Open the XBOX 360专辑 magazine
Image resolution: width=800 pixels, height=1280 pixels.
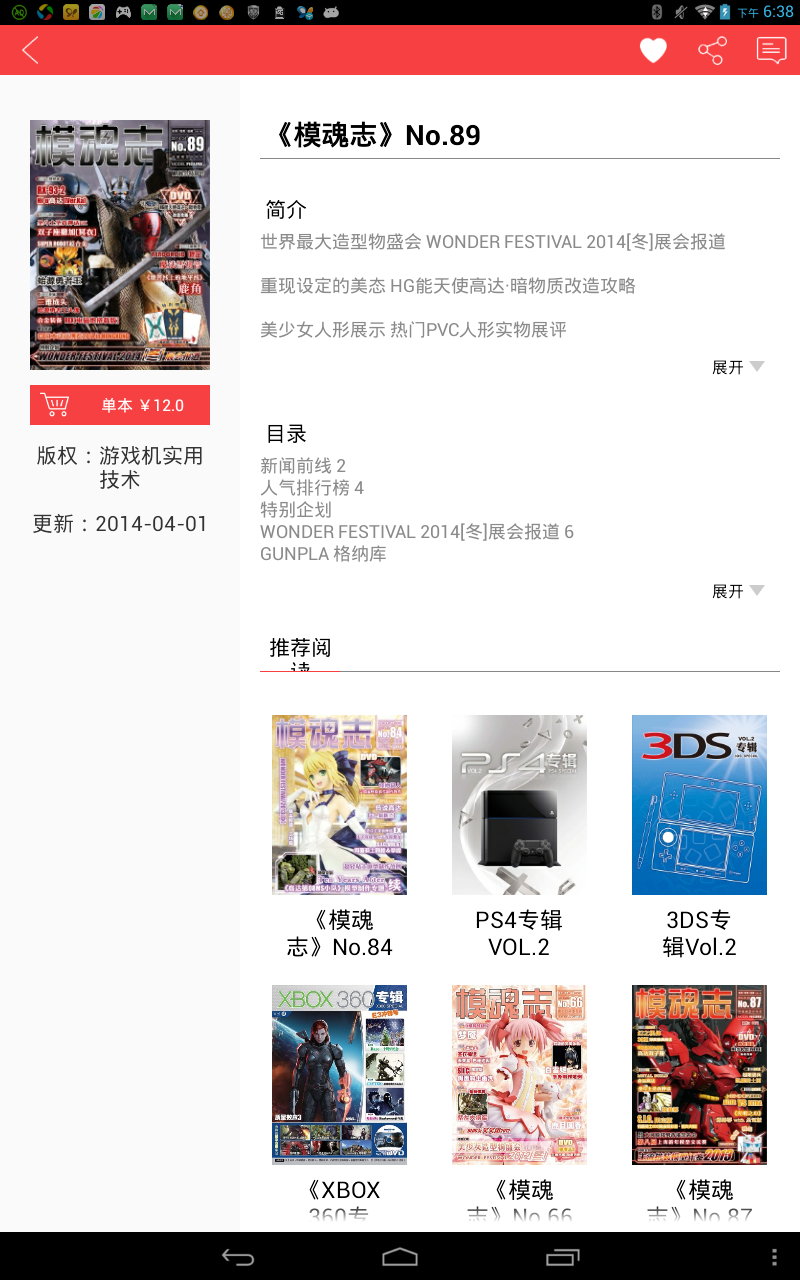[x=339, y=1075]
